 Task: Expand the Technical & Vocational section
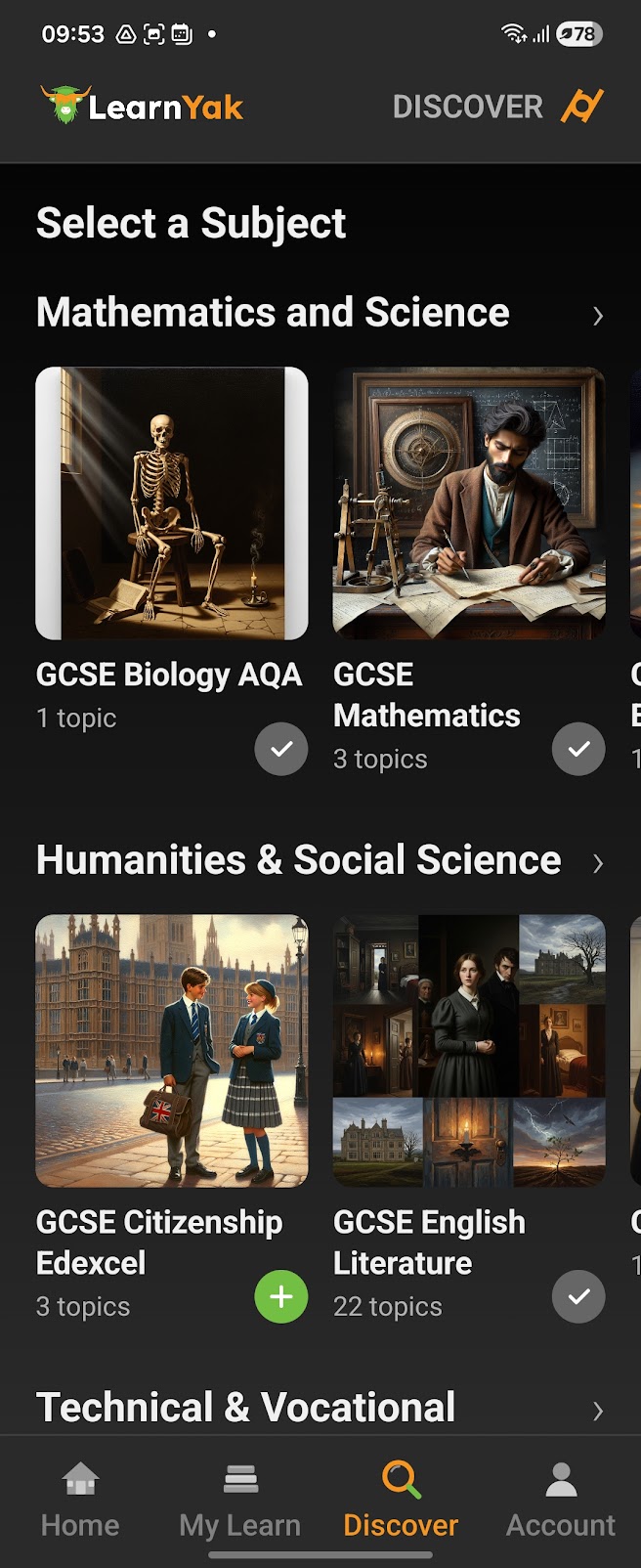click(597, 1411)
